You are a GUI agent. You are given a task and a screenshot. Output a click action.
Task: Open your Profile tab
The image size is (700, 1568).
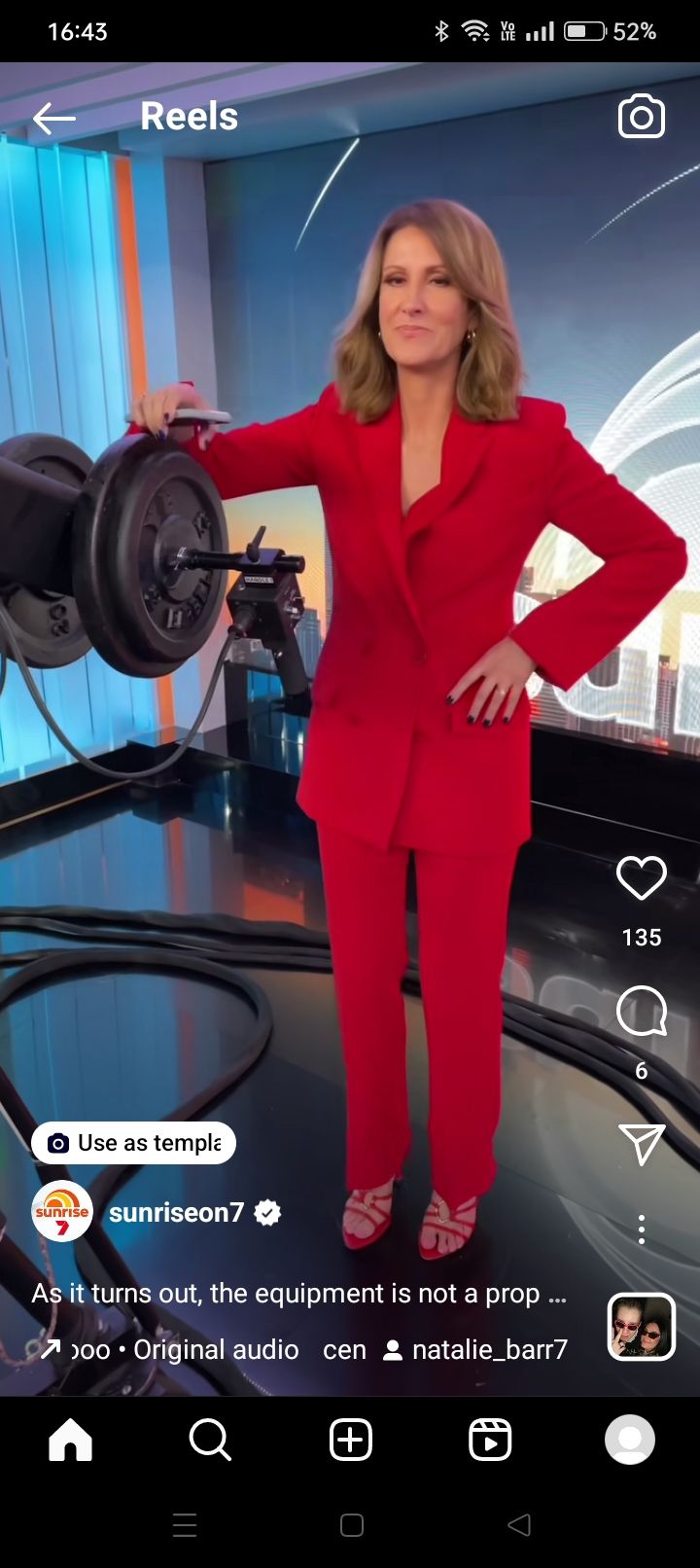coord(630,1440)
